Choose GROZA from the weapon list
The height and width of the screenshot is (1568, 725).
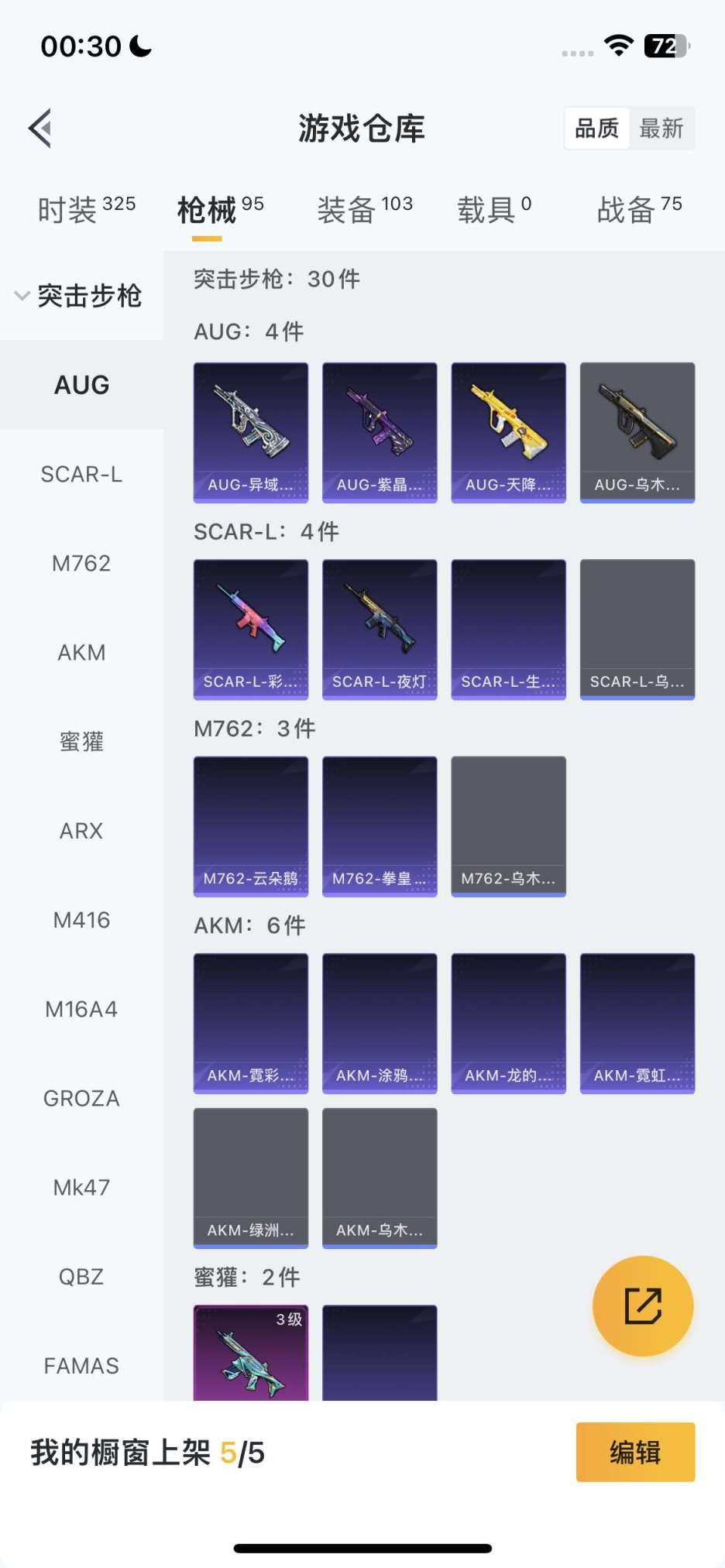coord(81,1098)
